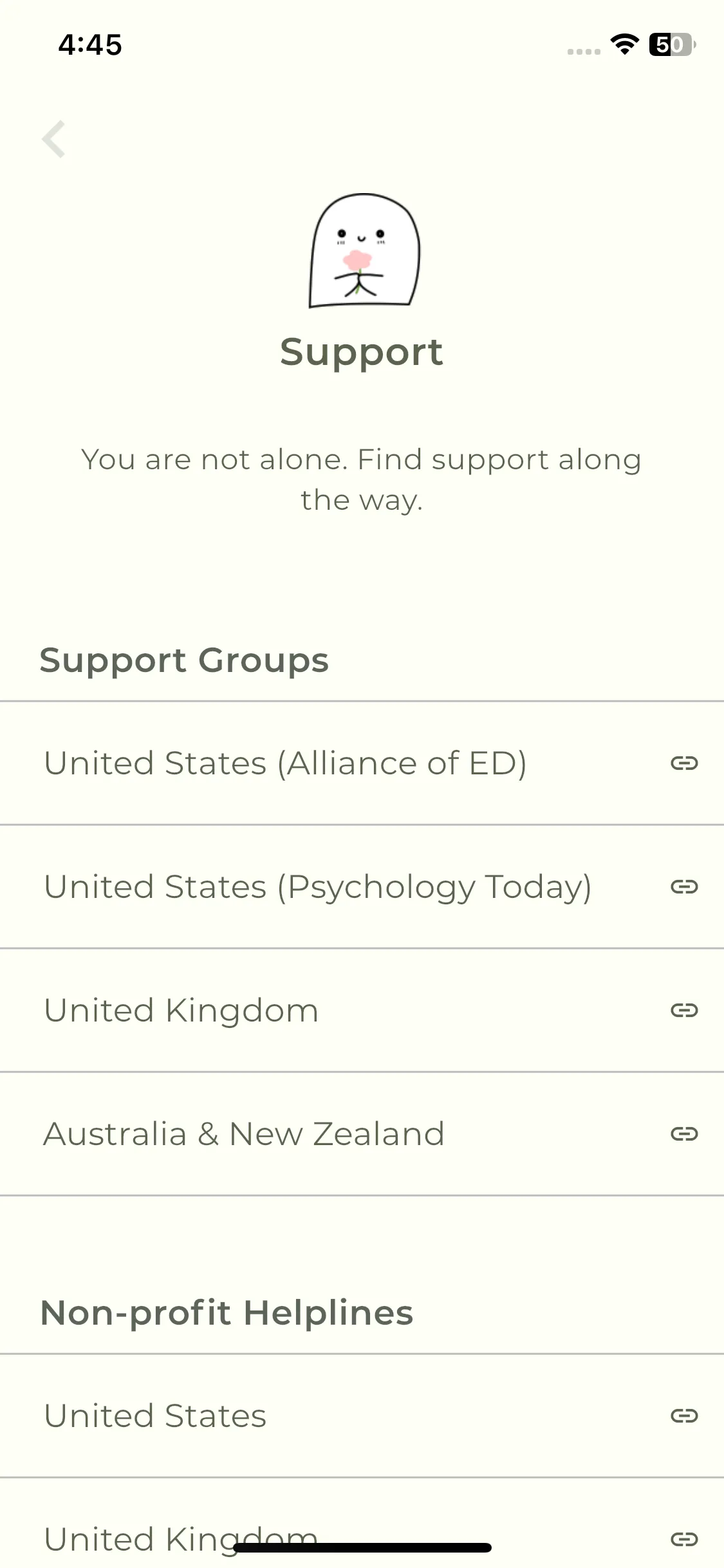Open Australia & New Zealand support group
This screenshot has width=724, height=1568.
pyautogui.click(x=362, y=1134)
